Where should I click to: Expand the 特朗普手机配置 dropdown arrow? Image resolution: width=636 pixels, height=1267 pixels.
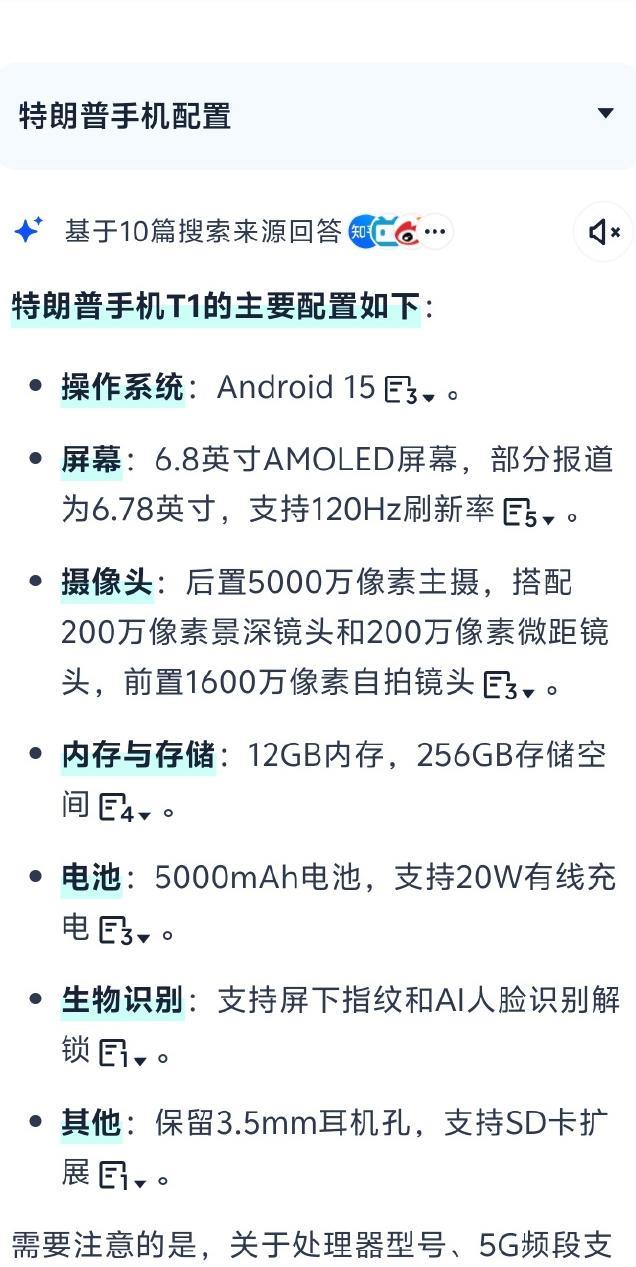[x=605, y=113]
